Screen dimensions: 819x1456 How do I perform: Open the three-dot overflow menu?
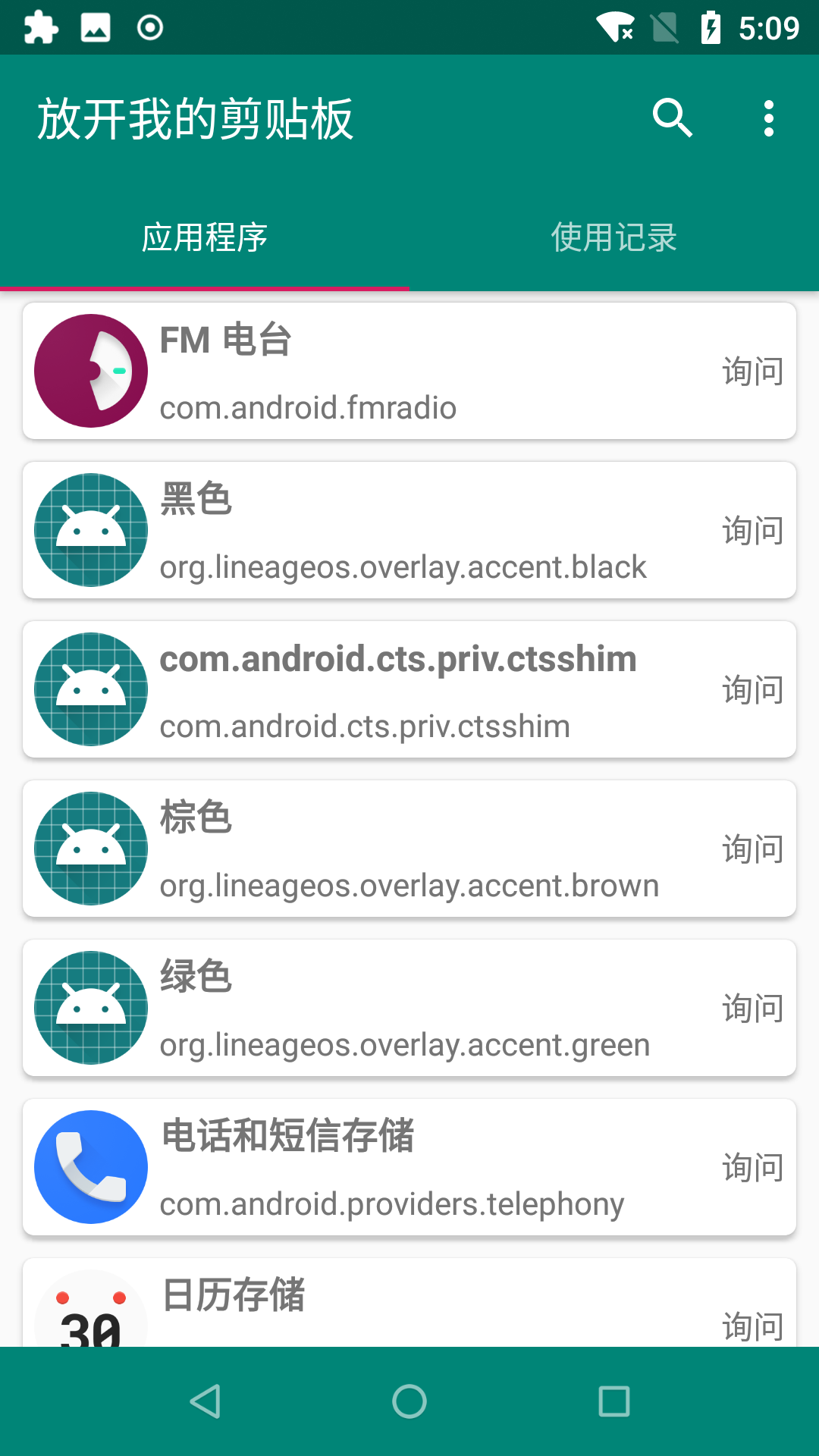tap(768, 118)
